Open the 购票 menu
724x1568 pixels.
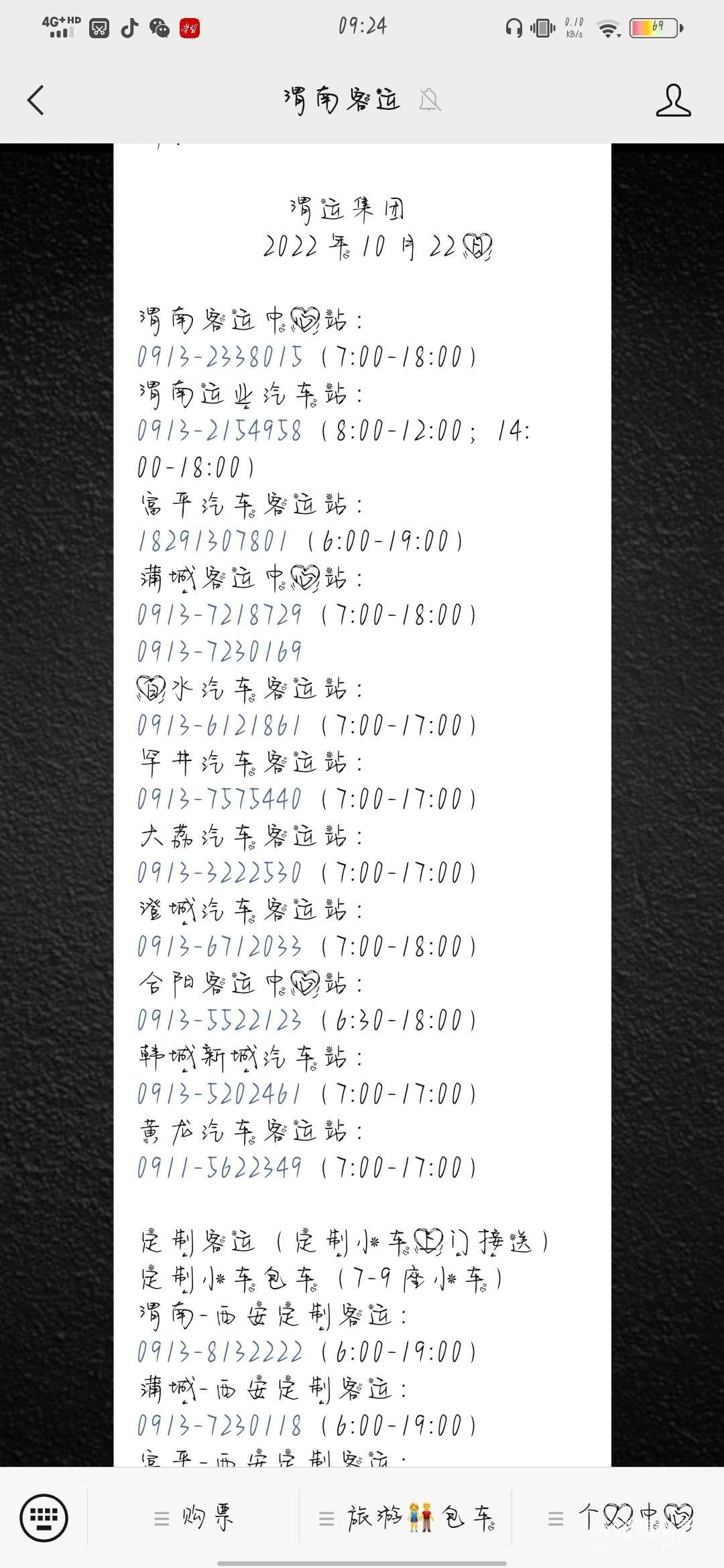(194, 1518)
